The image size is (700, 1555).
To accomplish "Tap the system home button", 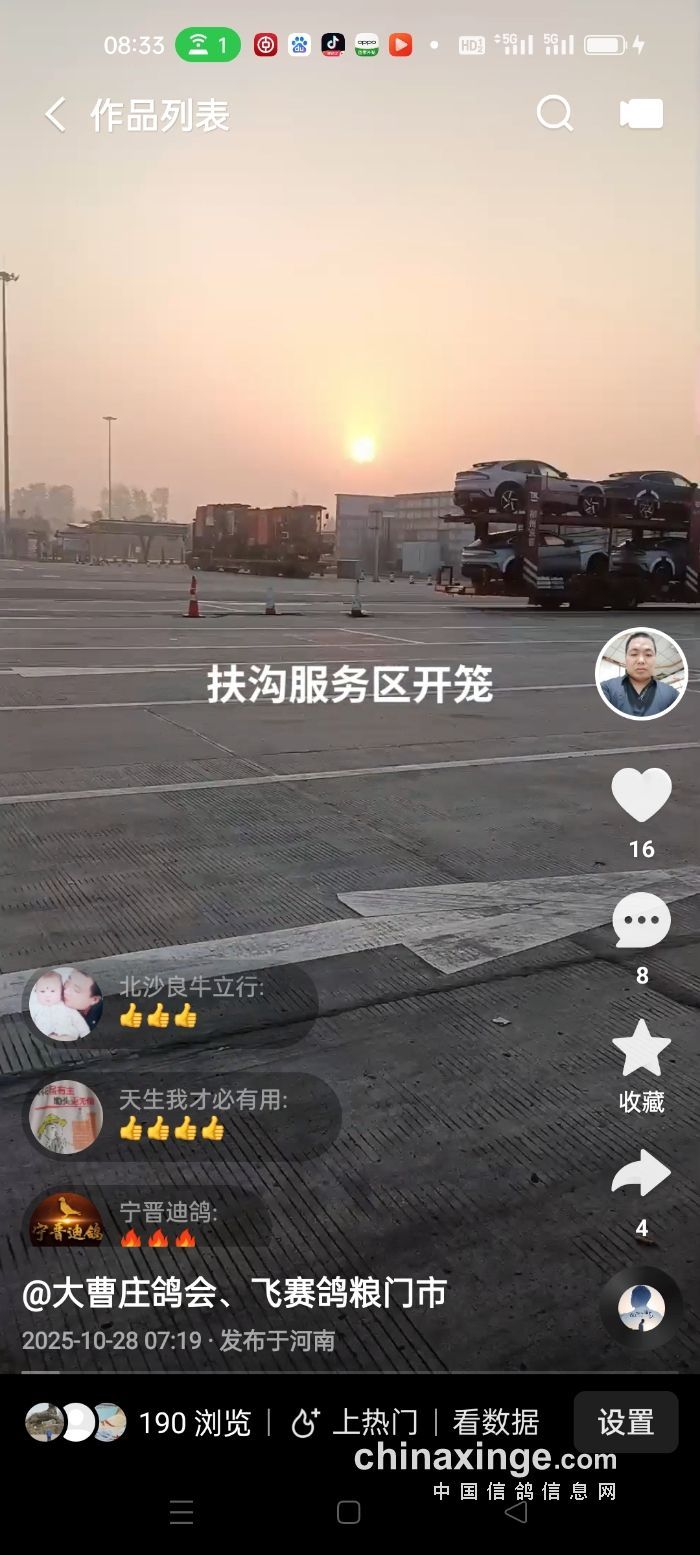I will click(x=348, y=1512).
